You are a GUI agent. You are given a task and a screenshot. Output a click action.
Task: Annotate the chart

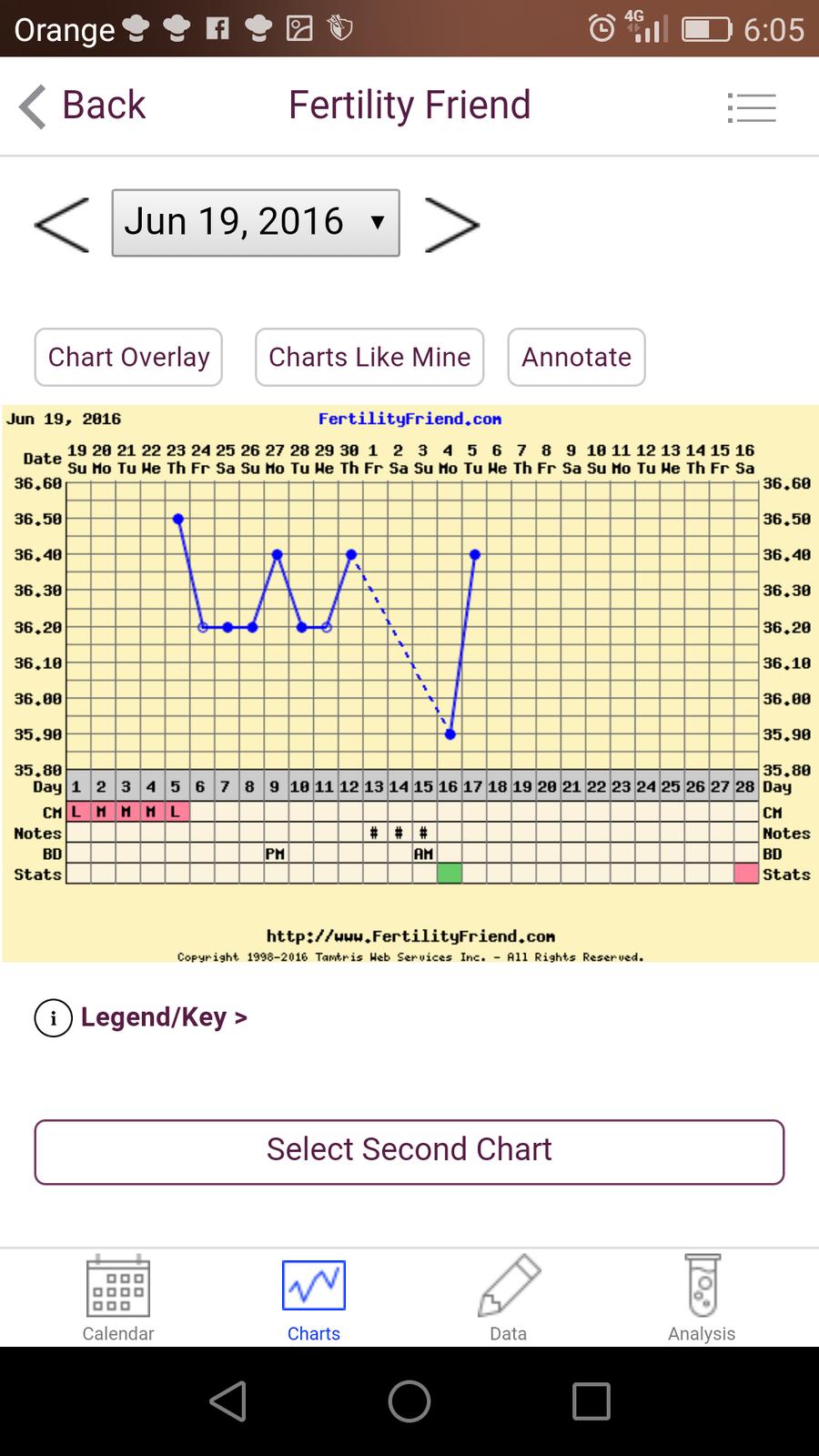[x=576, y=357]
